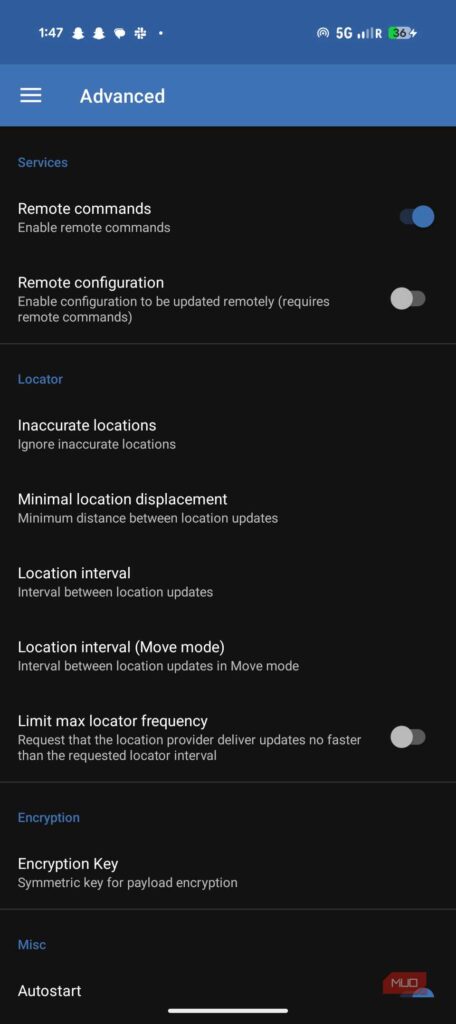The width and height of the screenshot is (456, 1024).
Task: Open the Encryption Key setting
Action: 228,872
